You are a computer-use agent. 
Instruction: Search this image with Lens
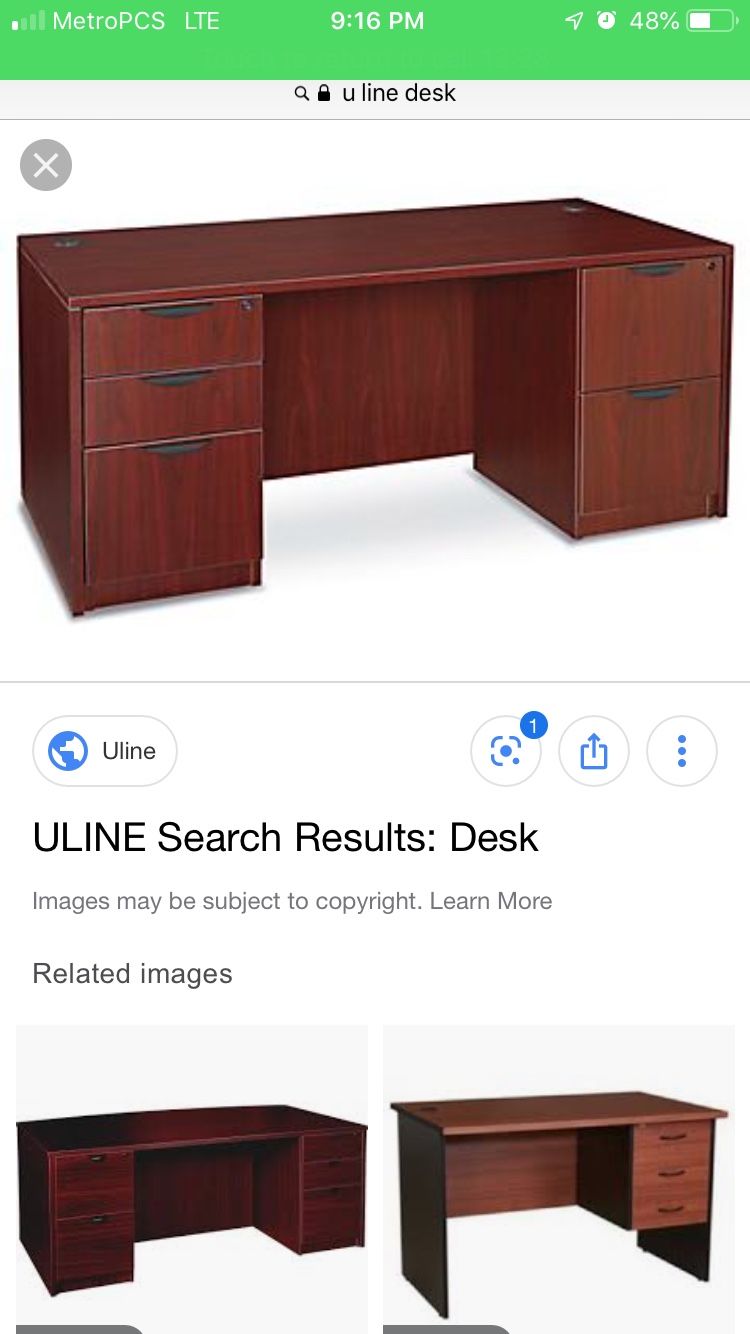click(506, 751)
